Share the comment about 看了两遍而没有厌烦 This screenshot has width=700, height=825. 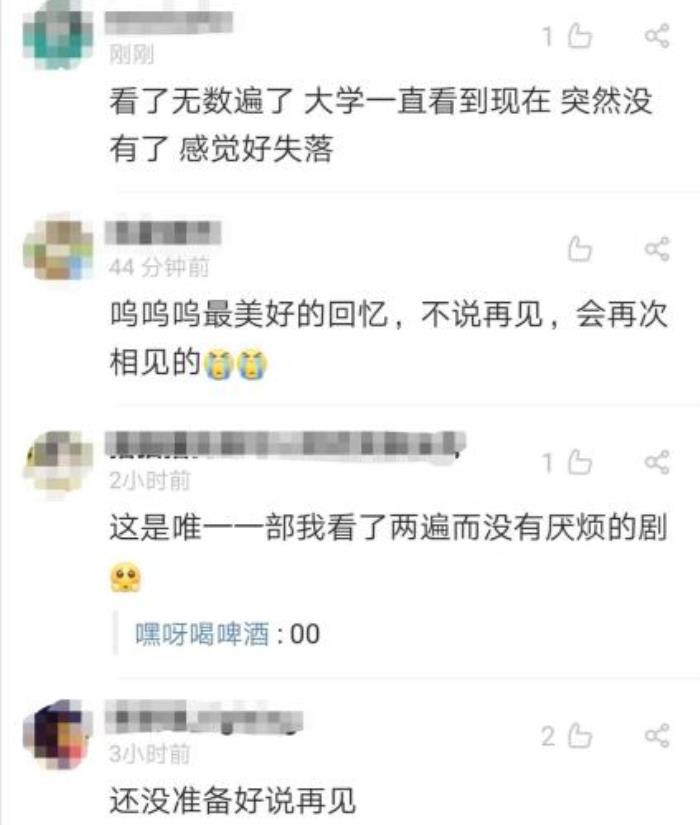656,462
